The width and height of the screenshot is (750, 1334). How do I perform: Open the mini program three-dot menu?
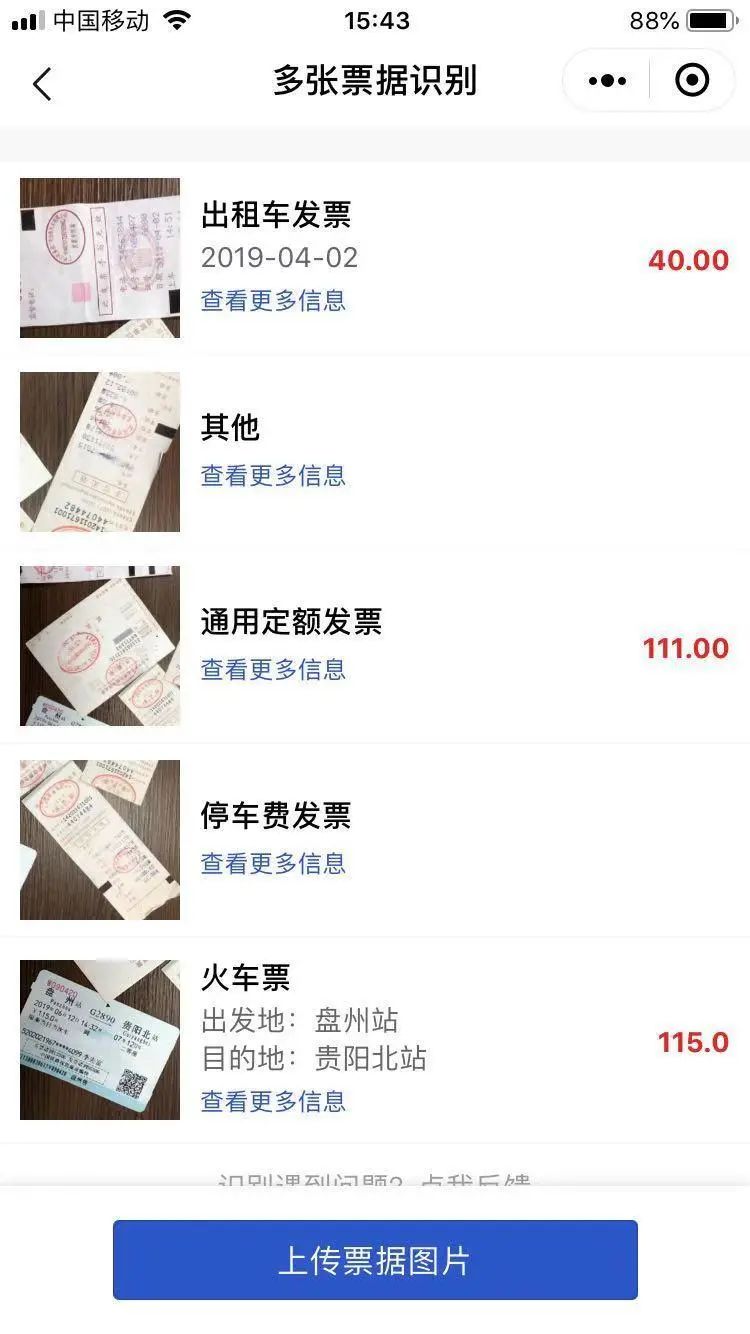607,81
